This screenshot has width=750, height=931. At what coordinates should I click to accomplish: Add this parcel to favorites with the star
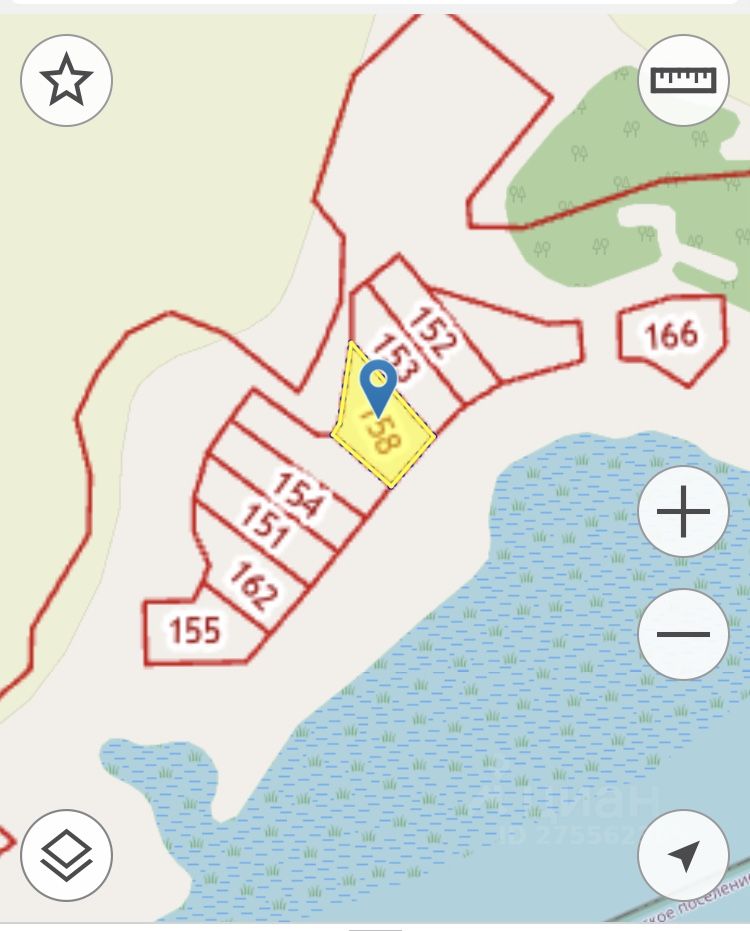[66, 80]
